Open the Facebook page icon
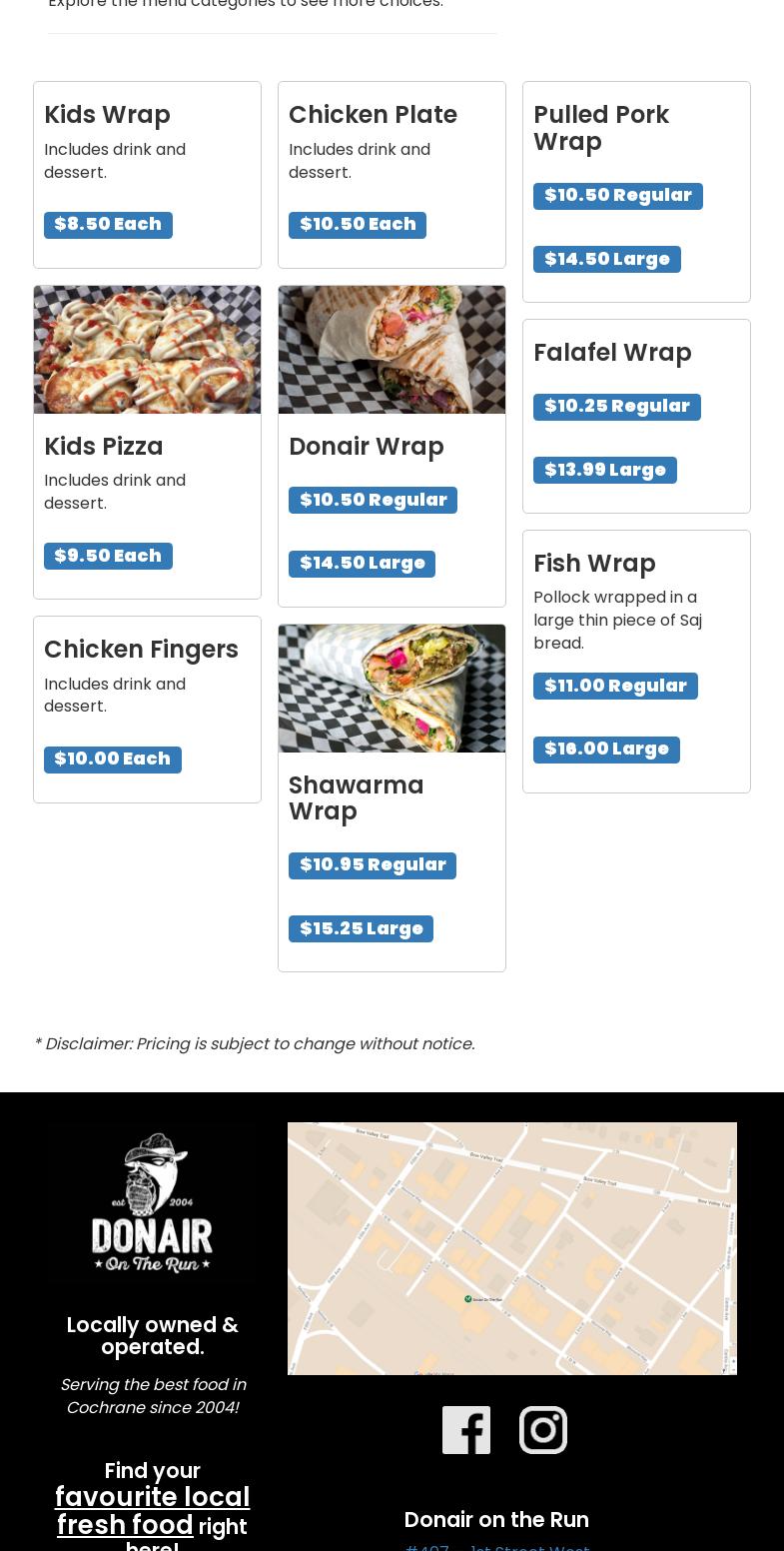This screenshot has width=784, height=1551. point(466,1429)
